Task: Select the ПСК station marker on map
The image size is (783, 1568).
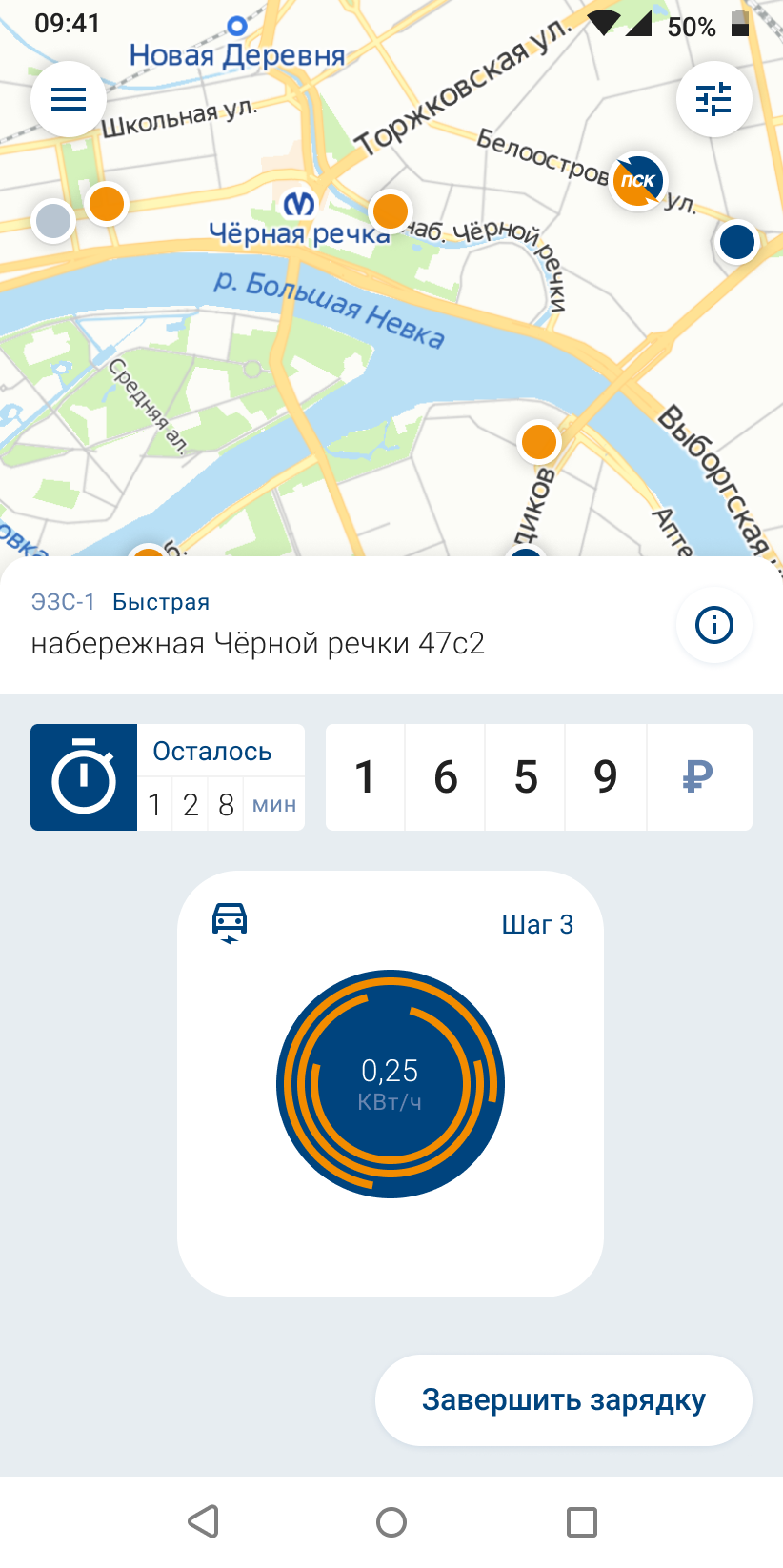Action: (637, 180)
